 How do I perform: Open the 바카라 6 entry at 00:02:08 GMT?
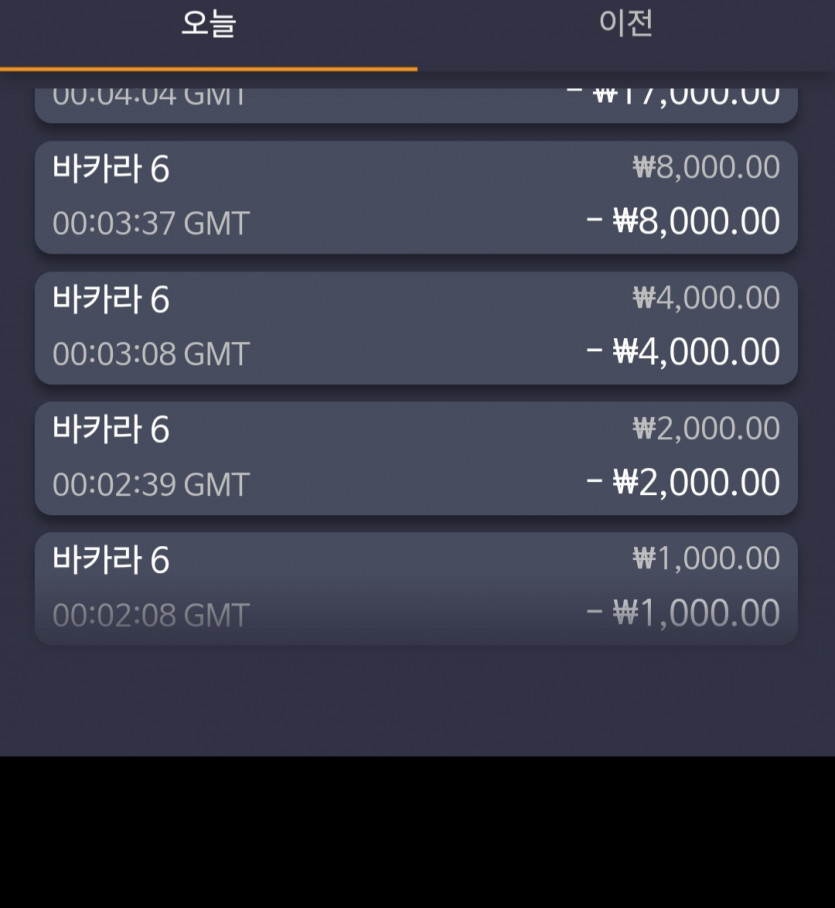tap(416, 588)
